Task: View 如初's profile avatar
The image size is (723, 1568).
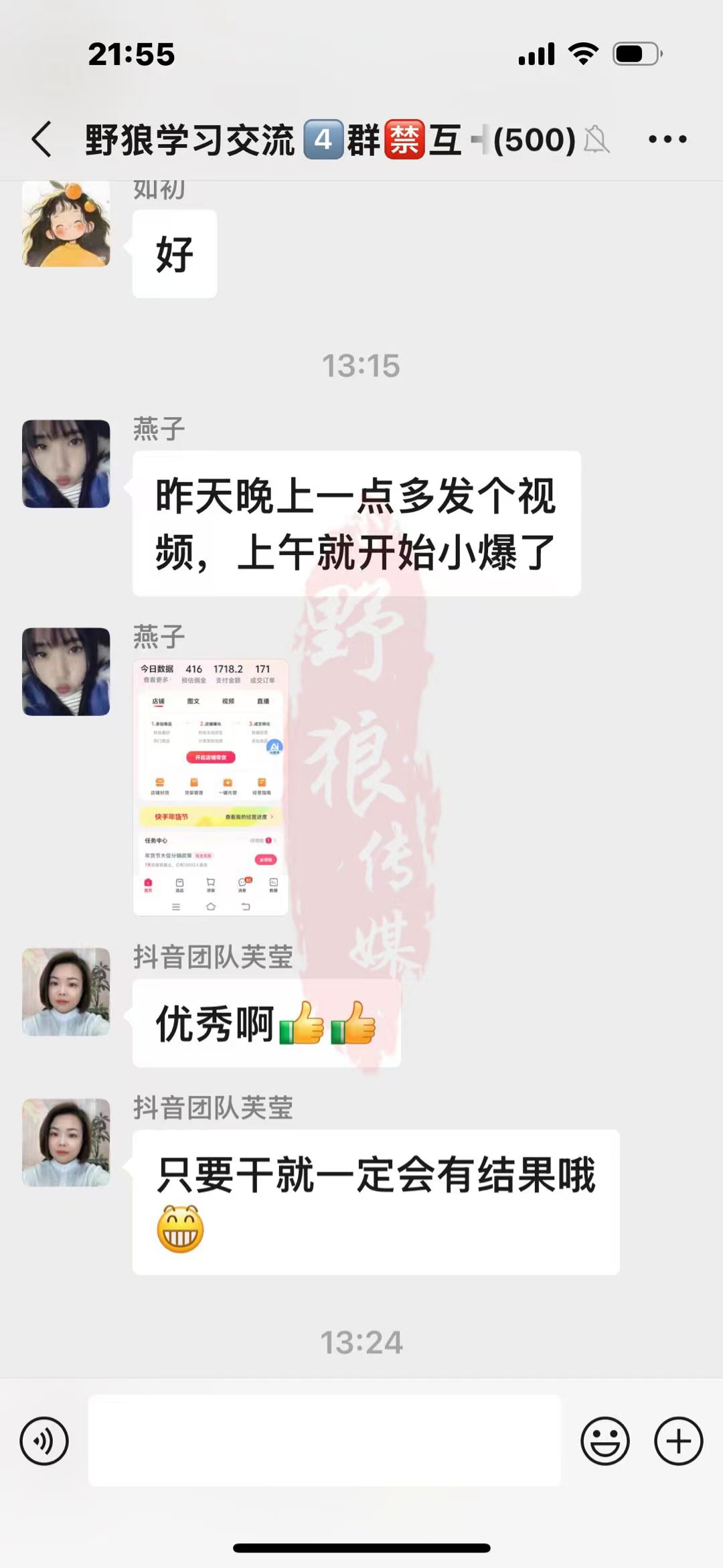Action: [x=66, y=224]
